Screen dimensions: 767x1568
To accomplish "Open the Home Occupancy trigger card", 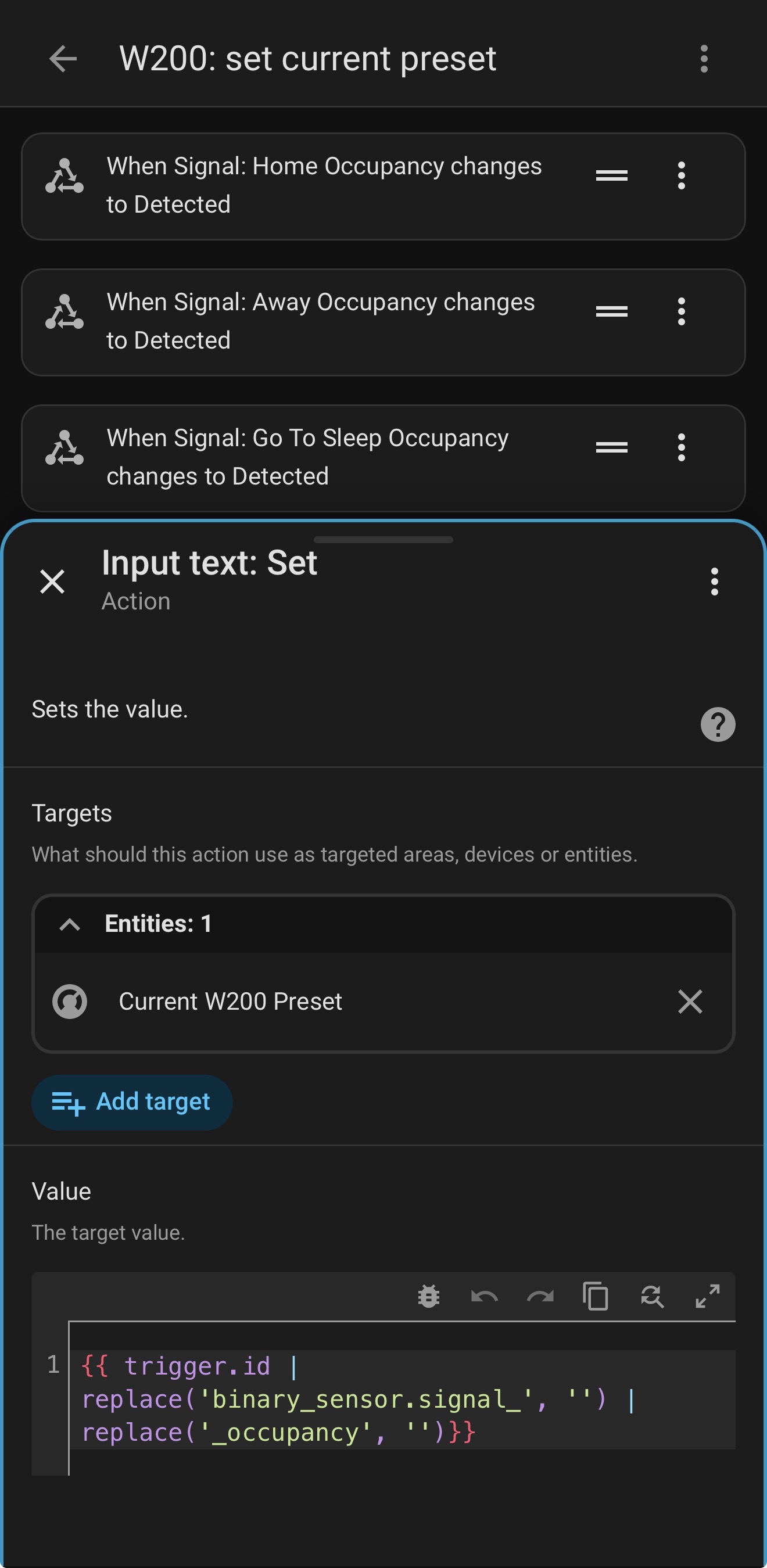I will click(322, 186).
